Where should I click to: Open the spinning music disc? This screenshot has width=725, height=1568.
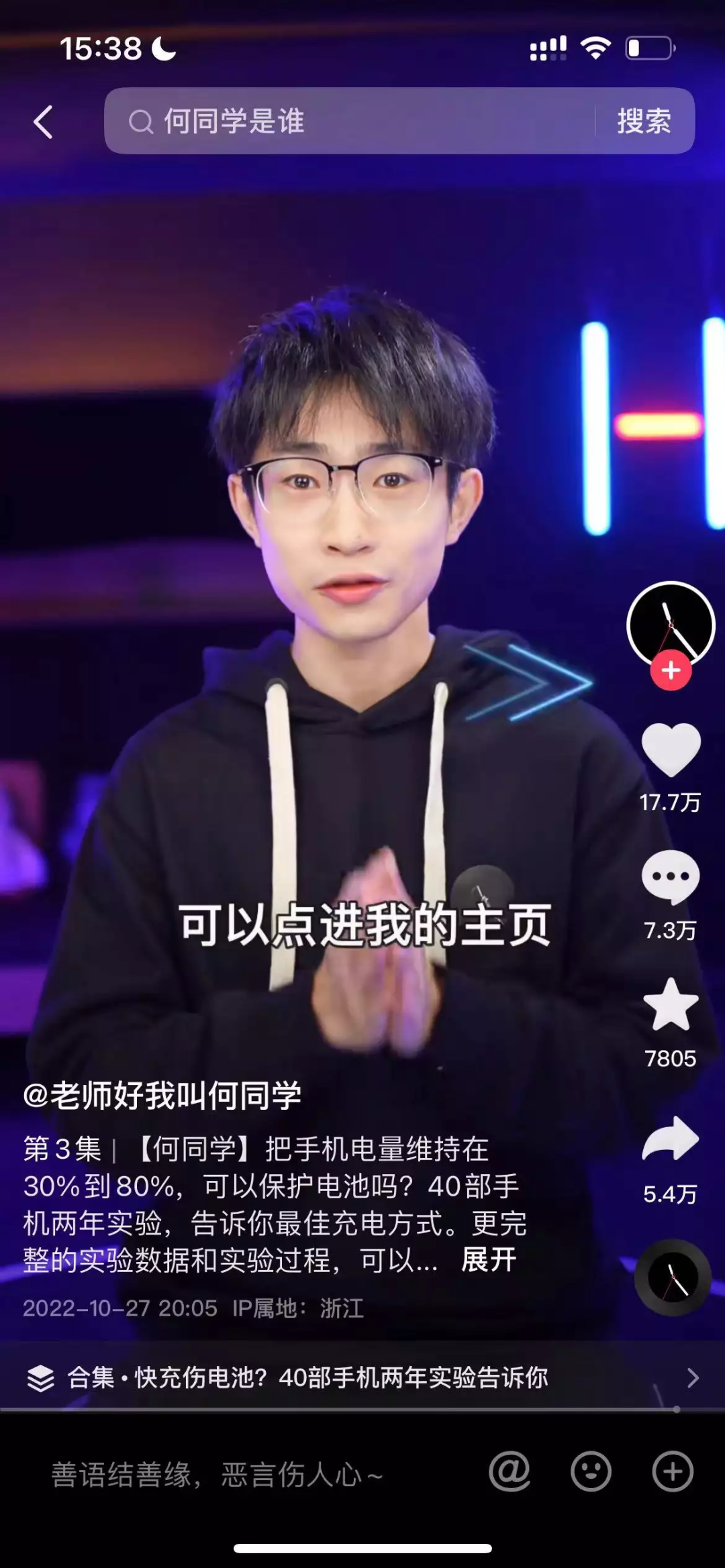[x=673, y=1277]
